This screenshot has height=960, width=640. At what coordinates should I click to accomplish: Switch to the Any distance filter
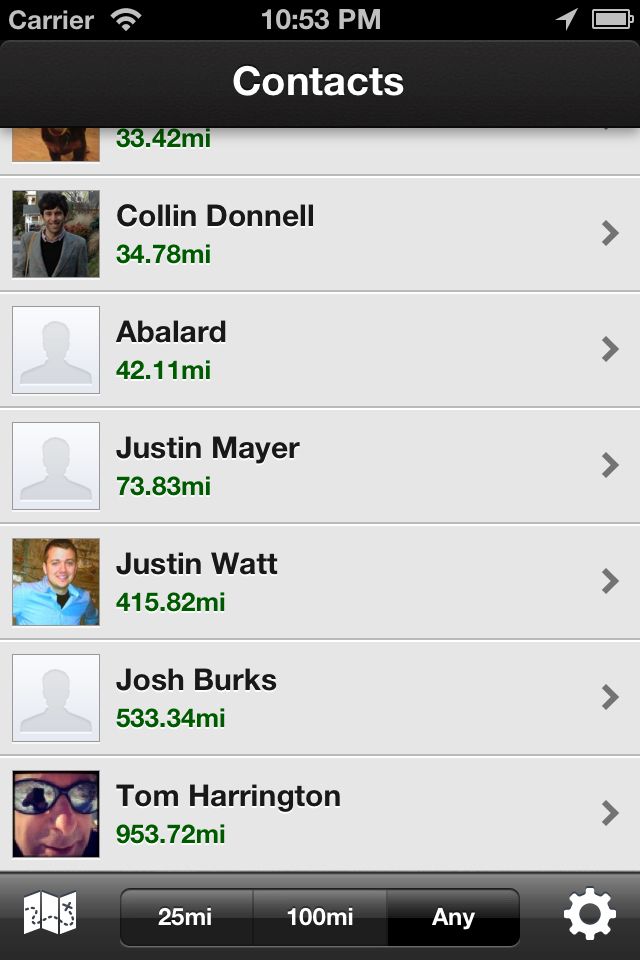coord(453,917)
